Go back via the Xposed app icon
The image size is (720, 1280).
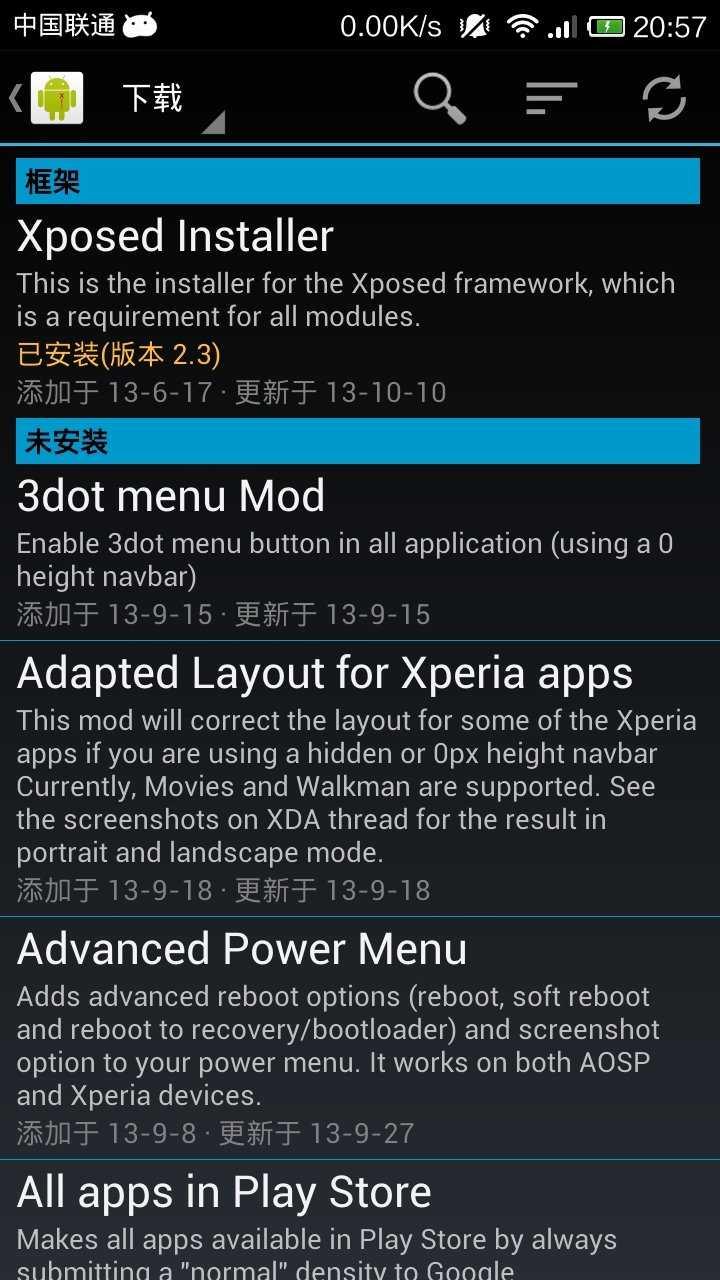click(47, 98)
